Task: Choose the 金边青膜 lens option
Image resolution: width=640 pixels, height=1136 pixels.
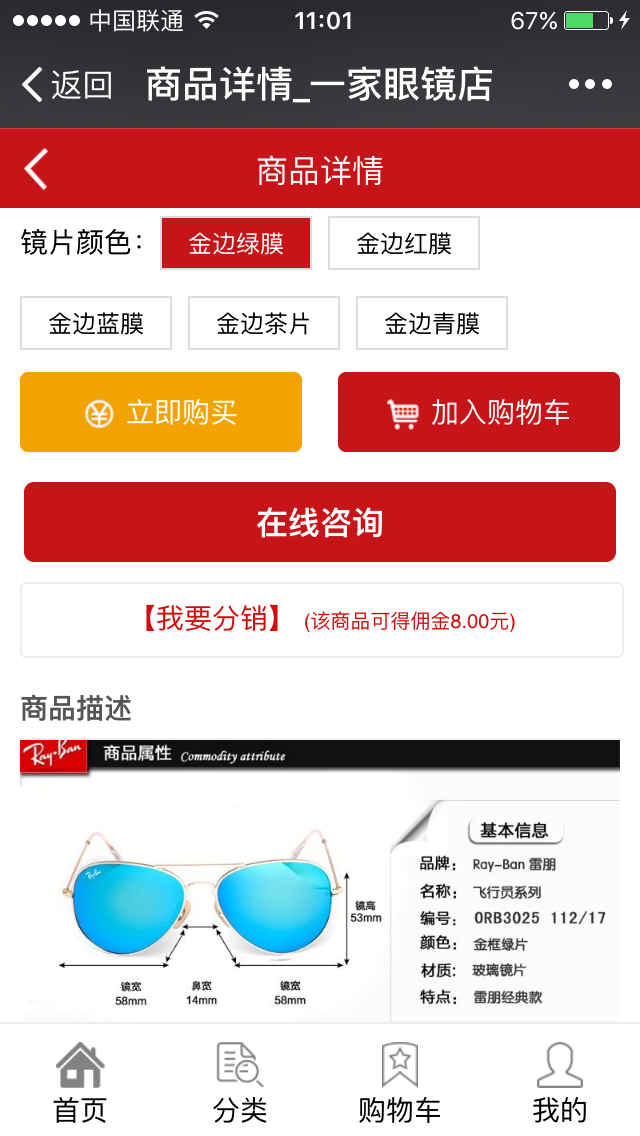Action: pyautogui.click(x=432, y=323)
